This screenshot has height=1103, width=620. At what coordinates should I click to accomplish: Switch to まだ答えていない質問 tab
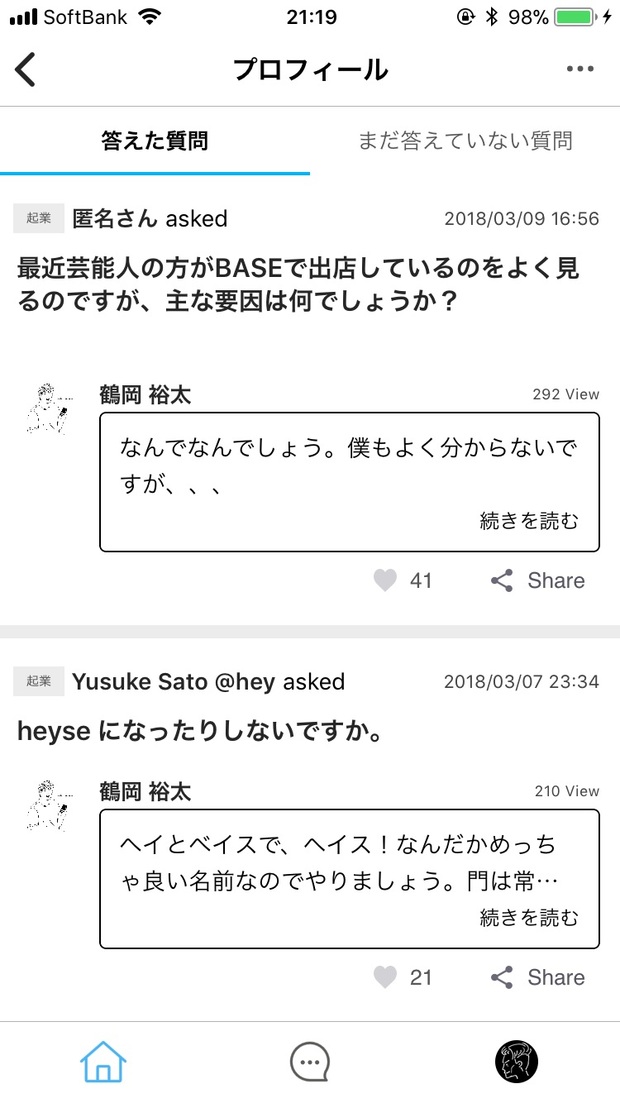pyautogui.click(x=465, y=141)
